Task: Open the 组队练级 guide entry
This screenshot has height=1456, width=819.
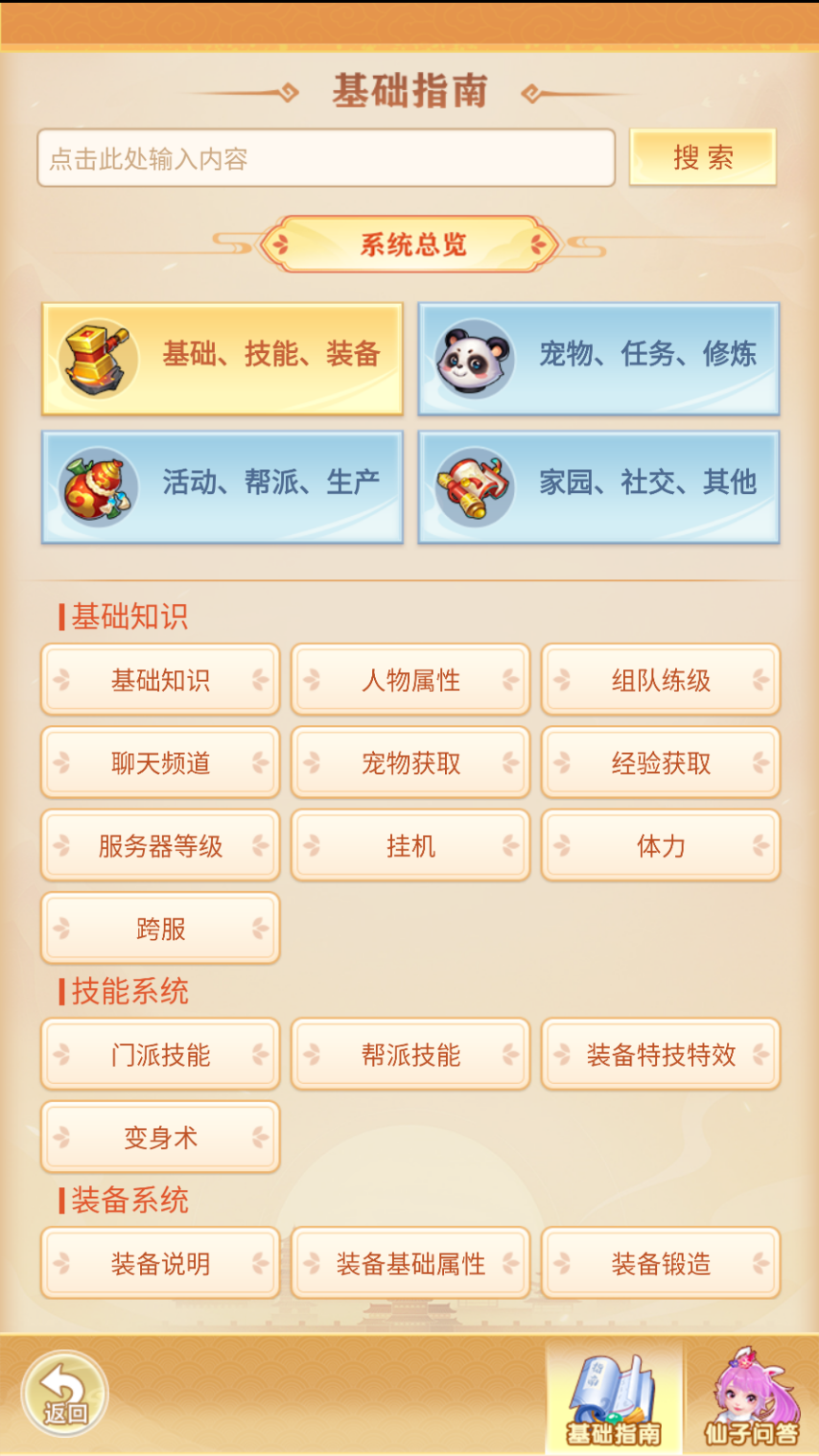Action: coord(661,679)
